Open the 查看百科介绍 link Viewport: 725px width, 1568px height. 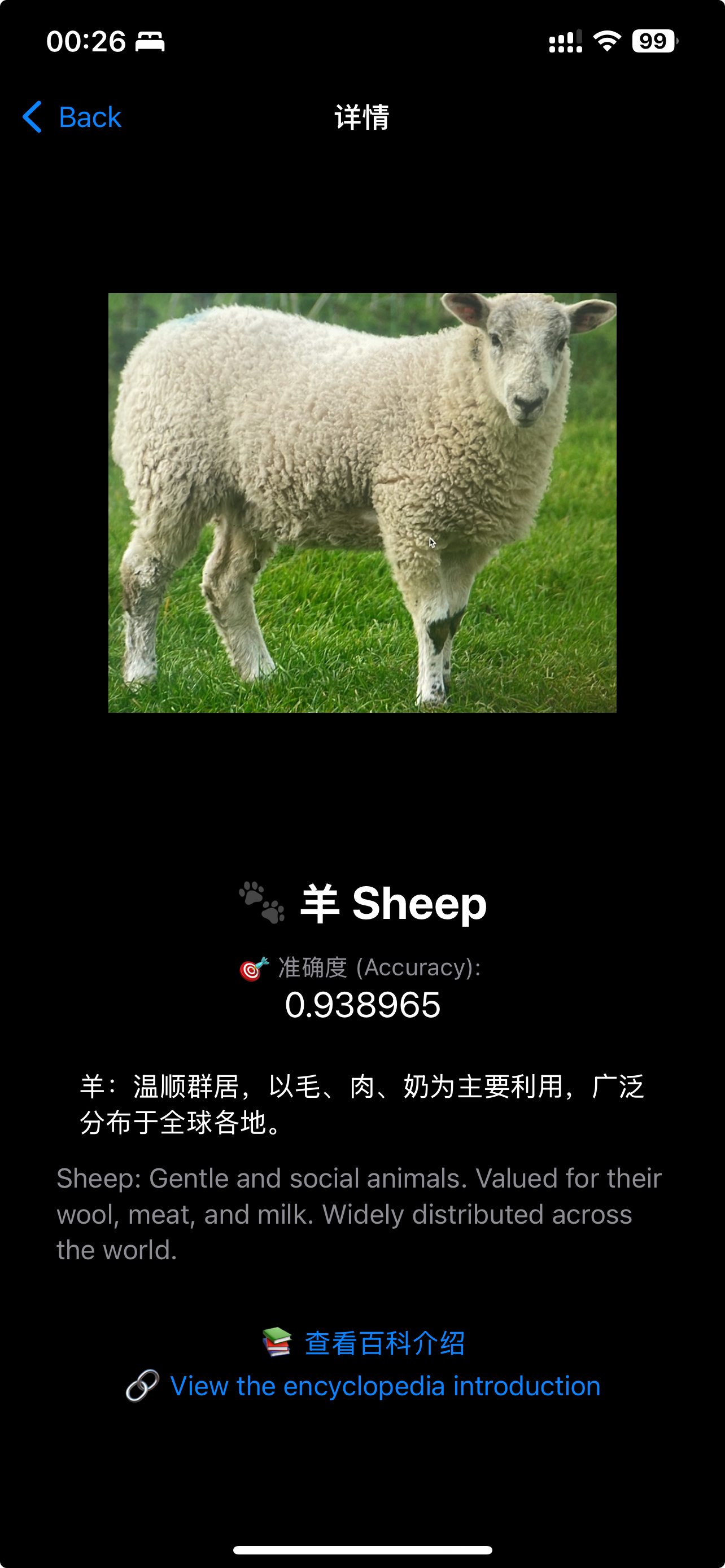pyautogui.click(x=384, y=1343)
